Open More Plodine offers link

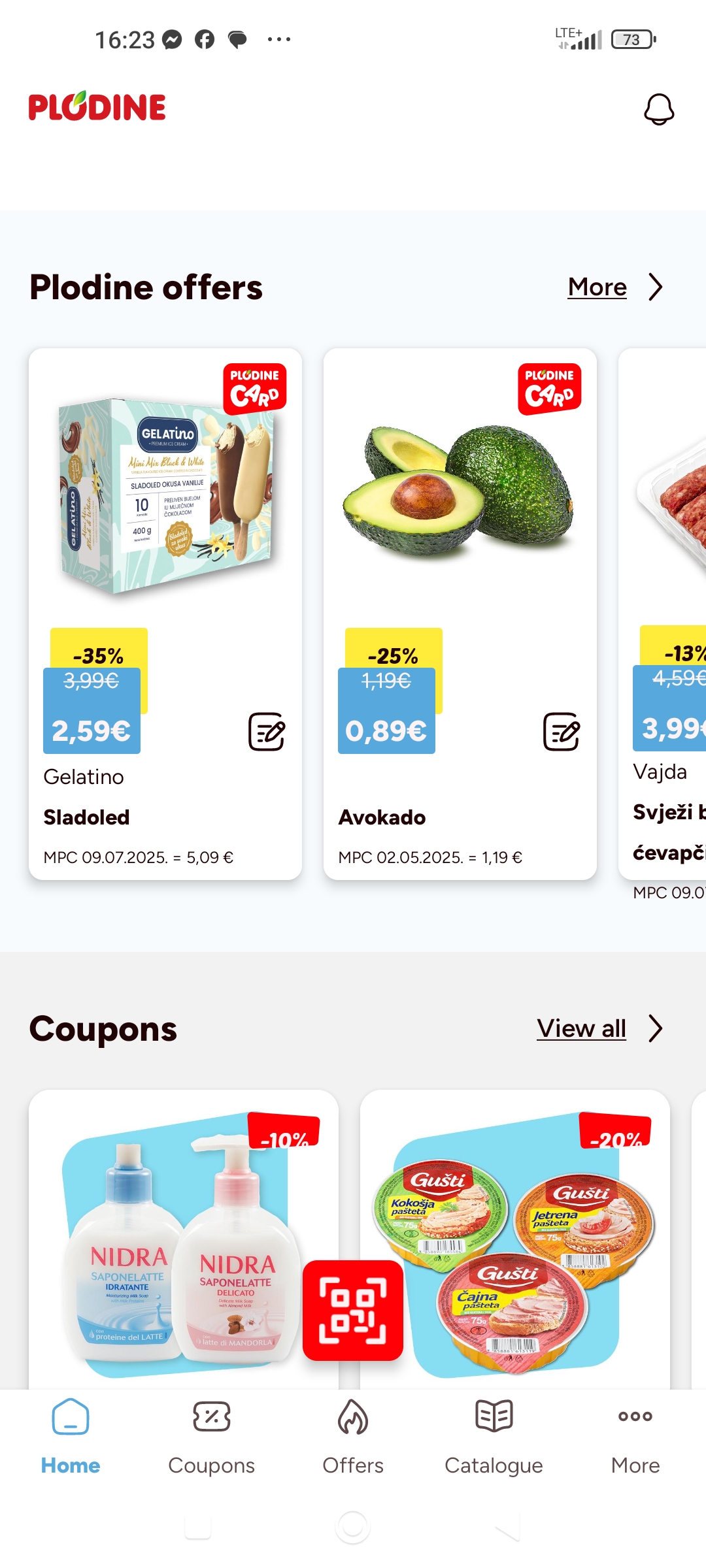tap(614, 287)
